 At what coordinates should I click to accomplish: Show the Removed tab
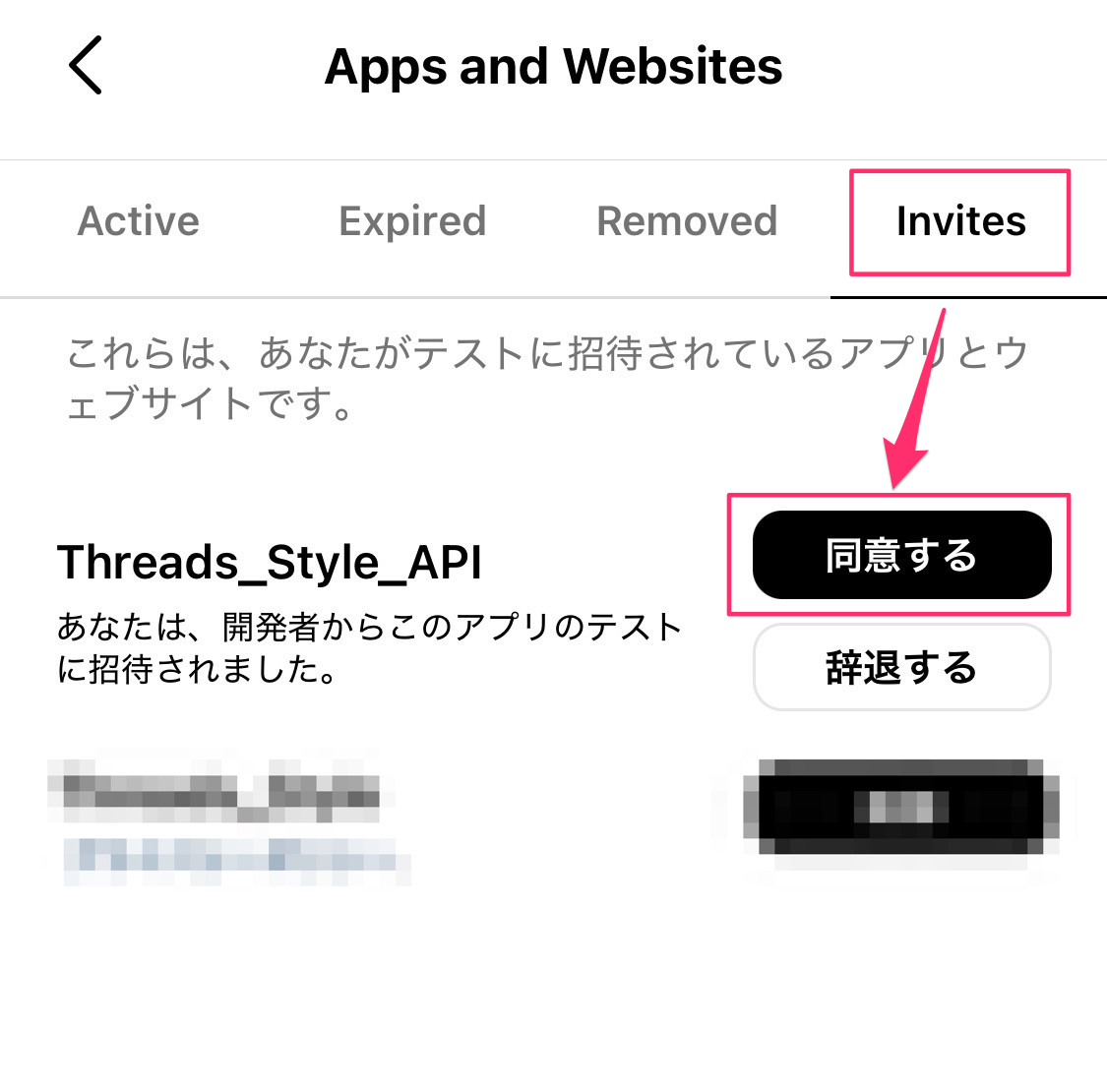[687, 221]
